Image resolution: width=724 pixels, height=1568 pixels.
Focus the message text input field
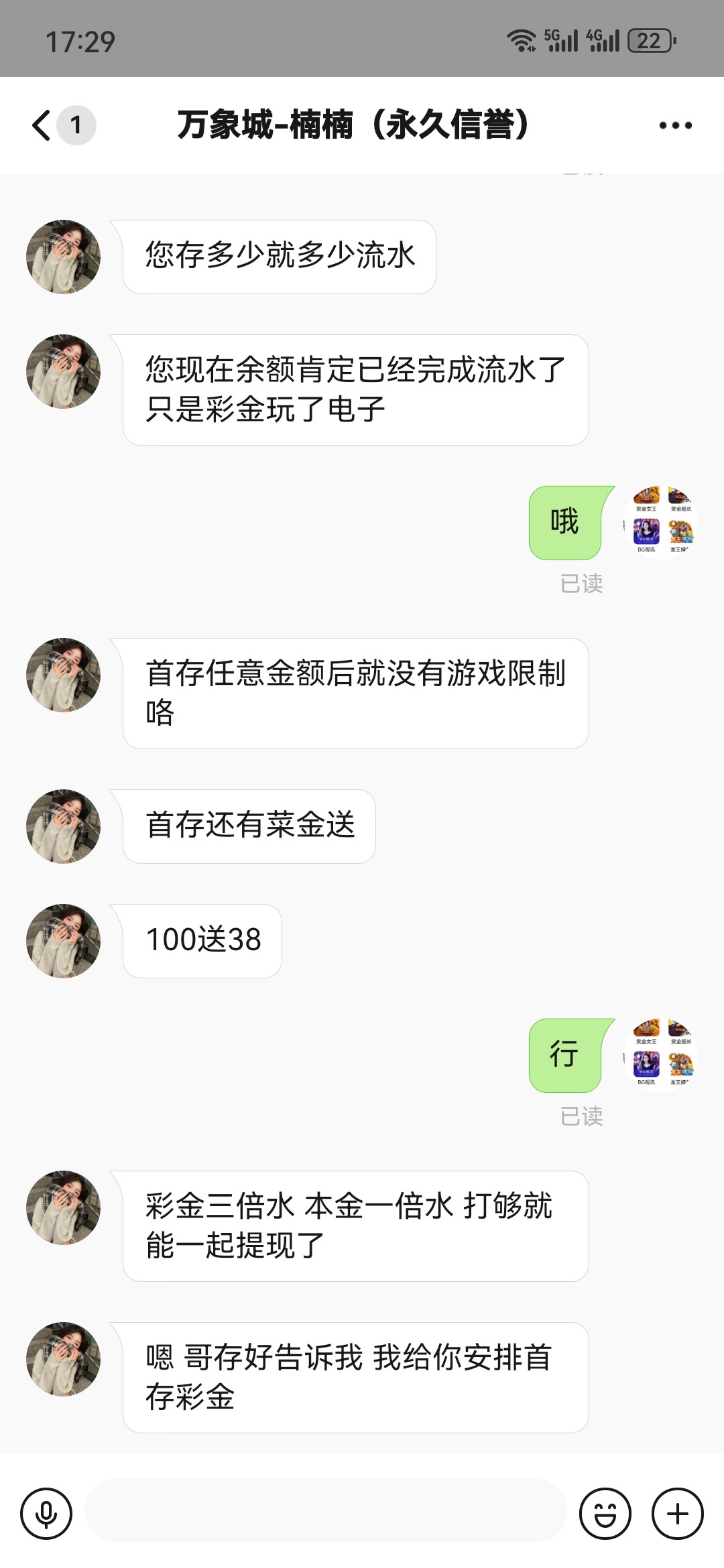(326, 1512)
